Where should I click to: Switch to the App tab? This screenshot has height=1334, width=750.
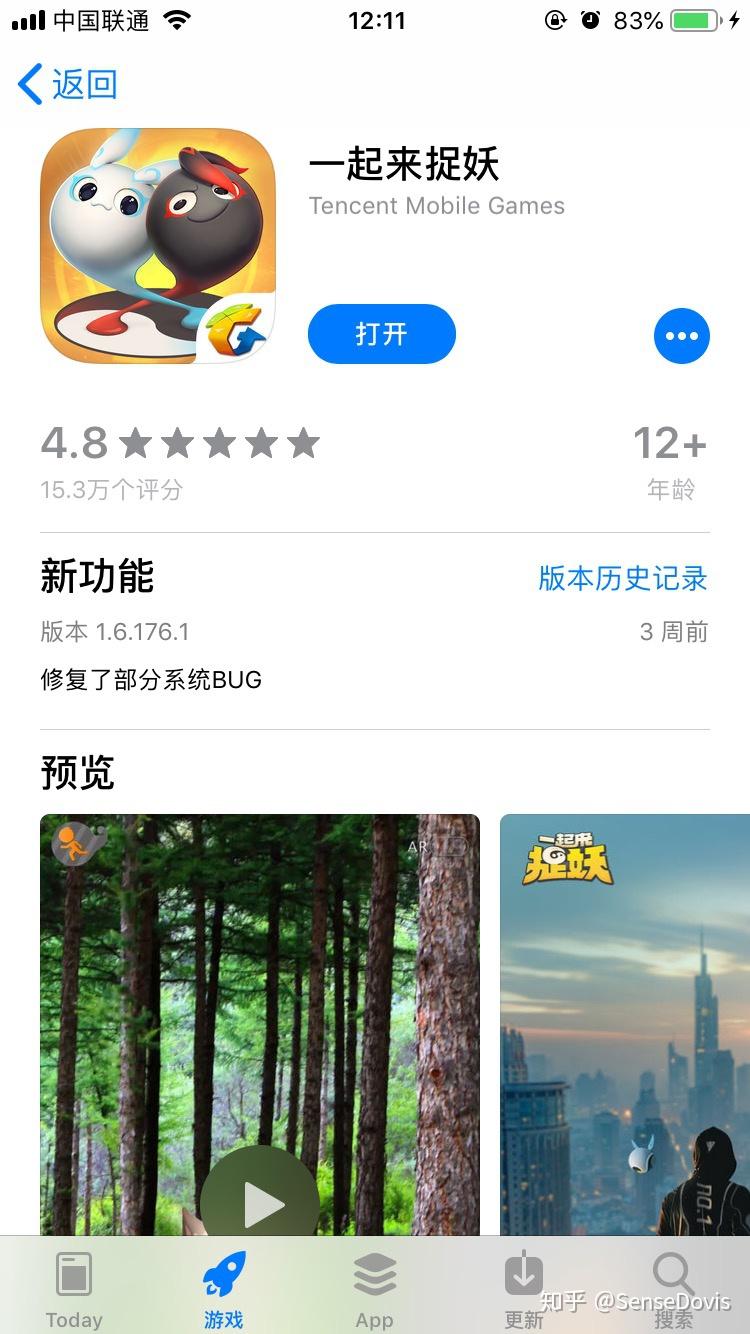coord(375,1290)
